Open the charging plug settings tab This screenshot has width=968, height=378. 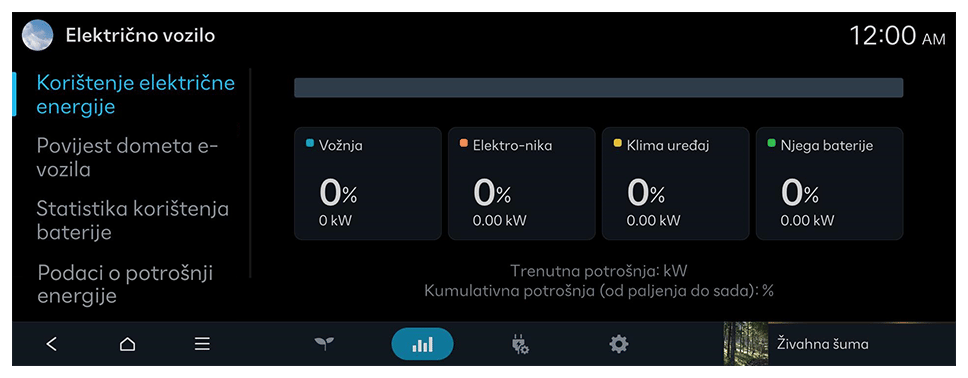[520, 344]
